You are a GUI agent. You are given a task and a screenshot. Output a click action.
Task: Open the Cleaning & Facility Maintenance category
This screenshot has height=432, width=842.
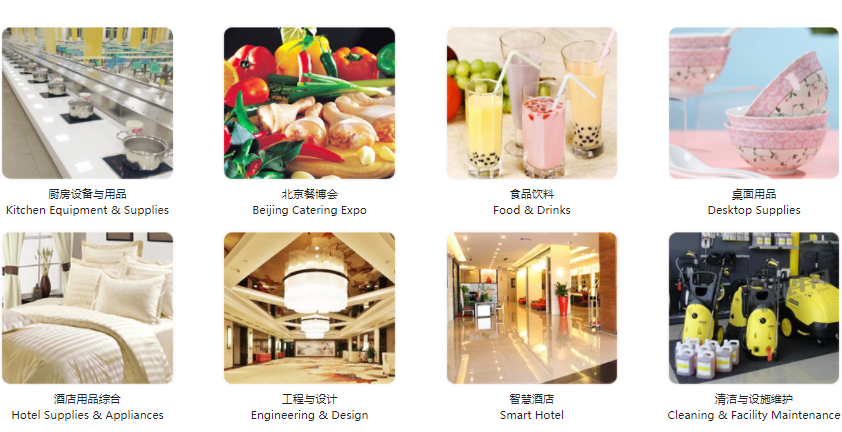tap(753, 308)
